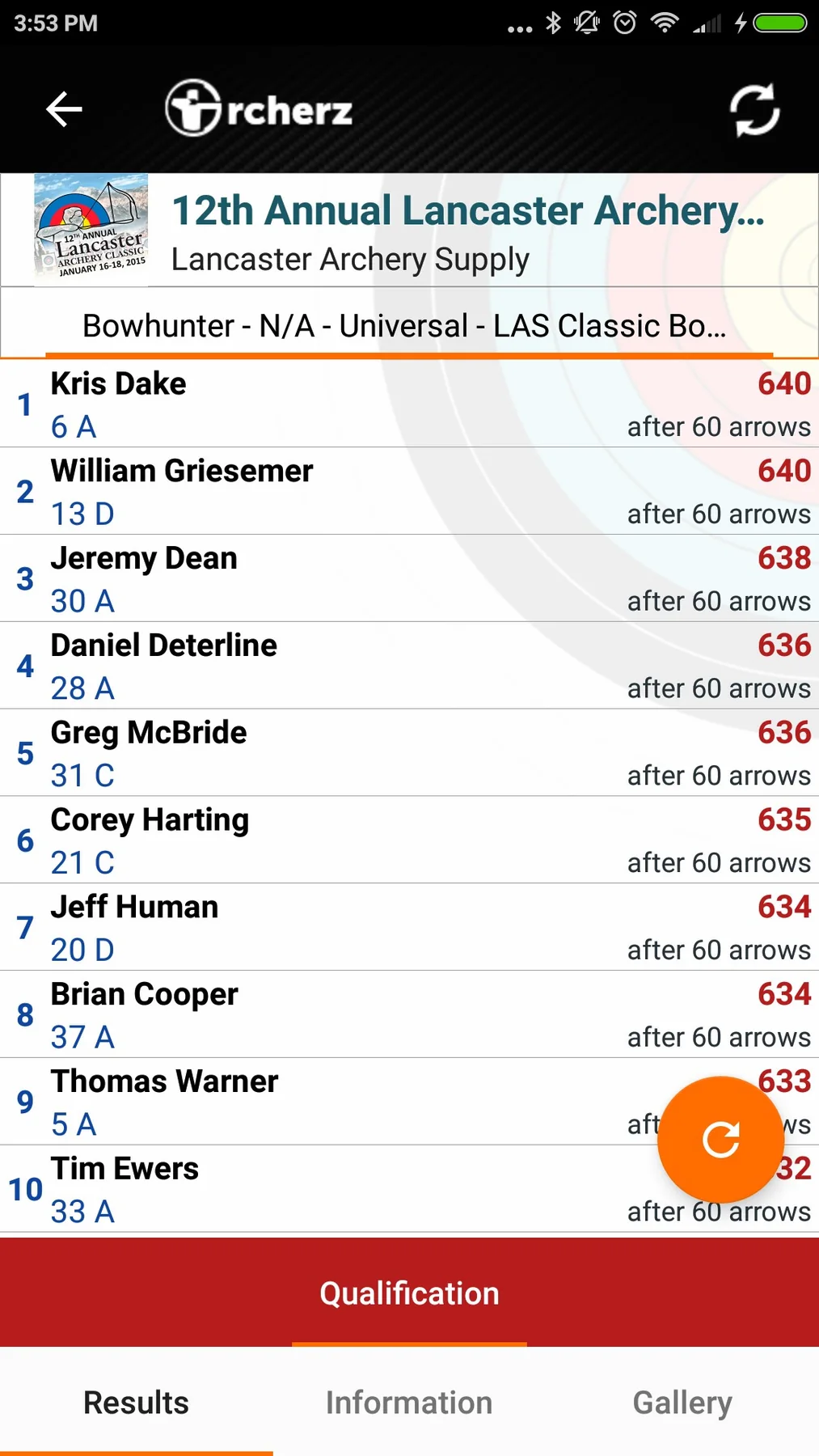View Corey Harting's score details
The image size is (819, 1456).
[409, 840]
